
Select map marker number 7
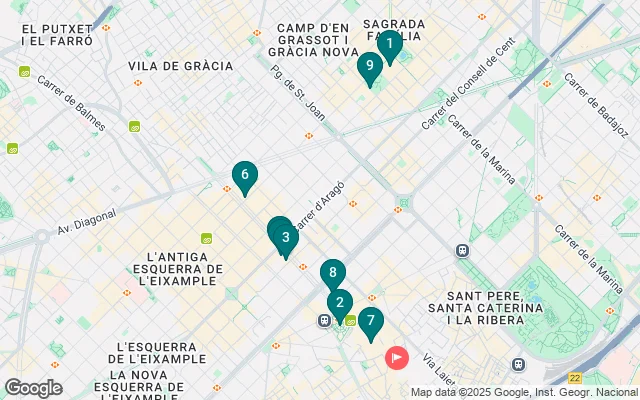pos(371,321)
